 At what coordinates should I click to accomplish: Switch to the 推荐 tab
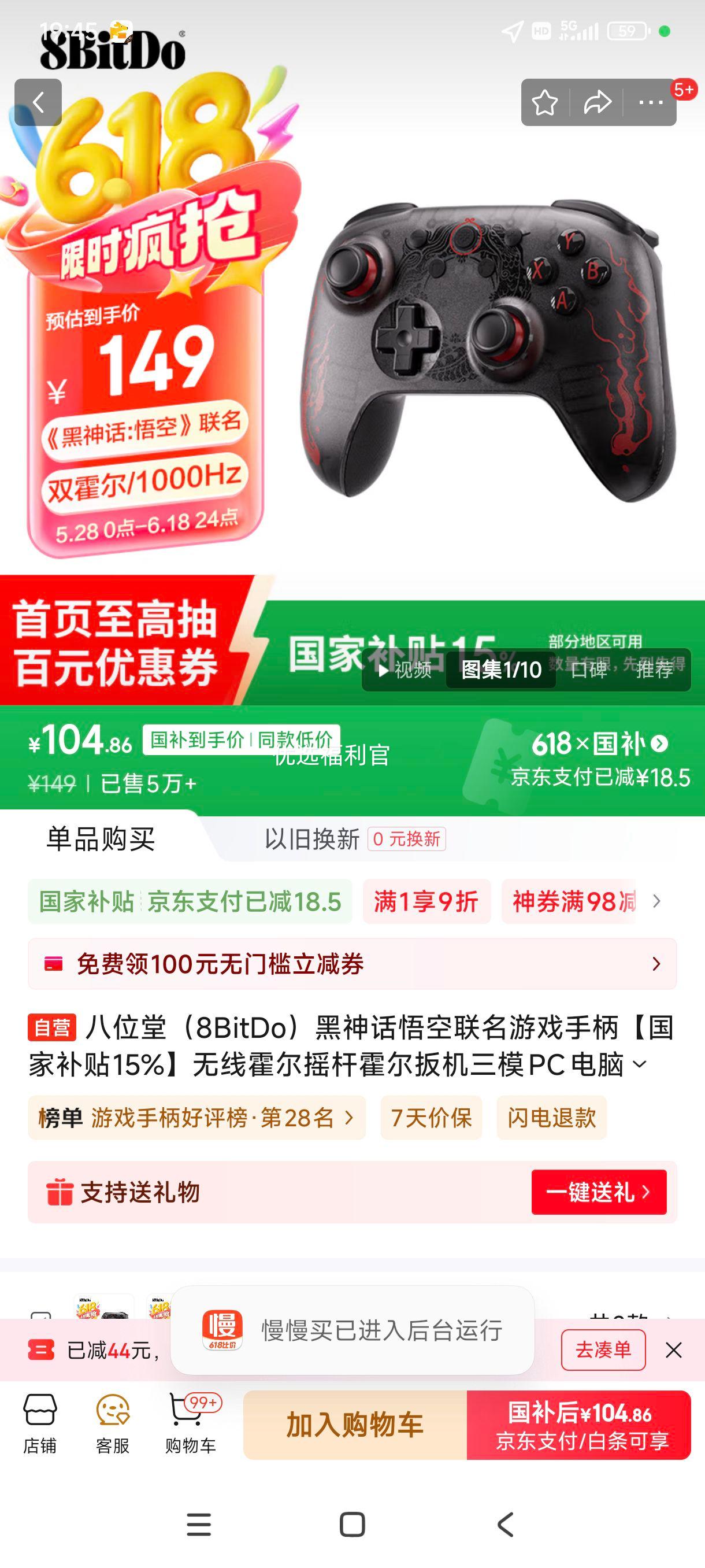(655, 670)
